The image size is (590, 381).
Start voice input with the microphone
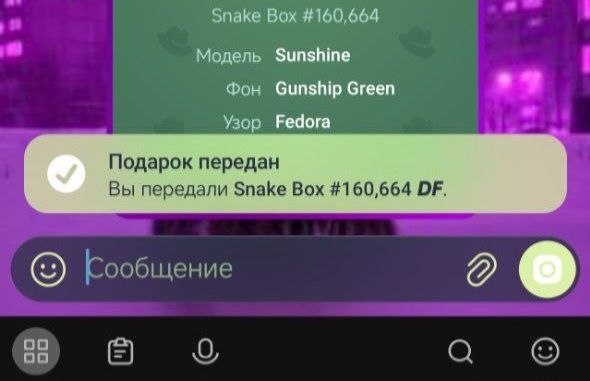click(x=205, y=351)
